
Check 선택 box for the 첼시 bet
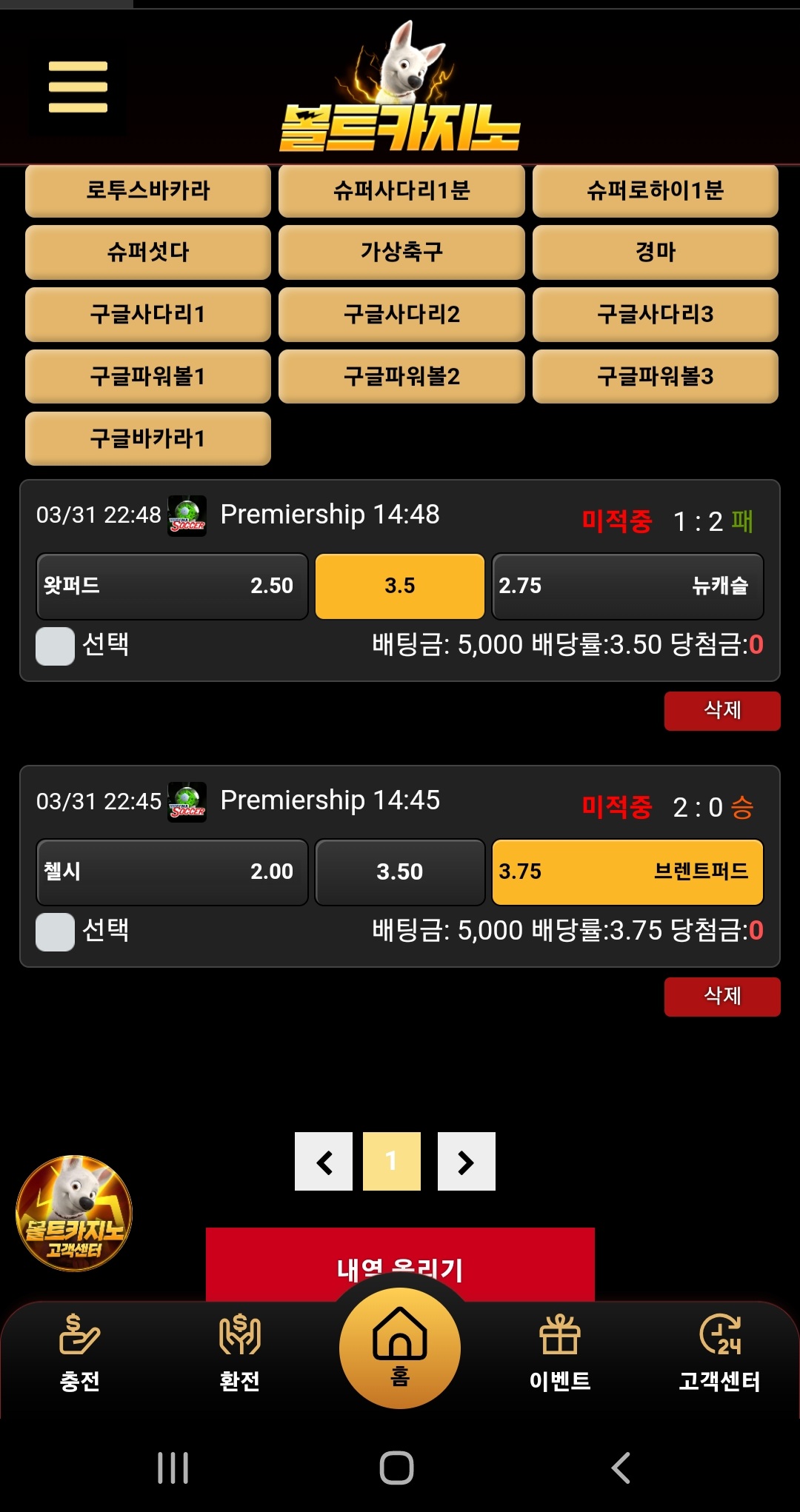56,931
